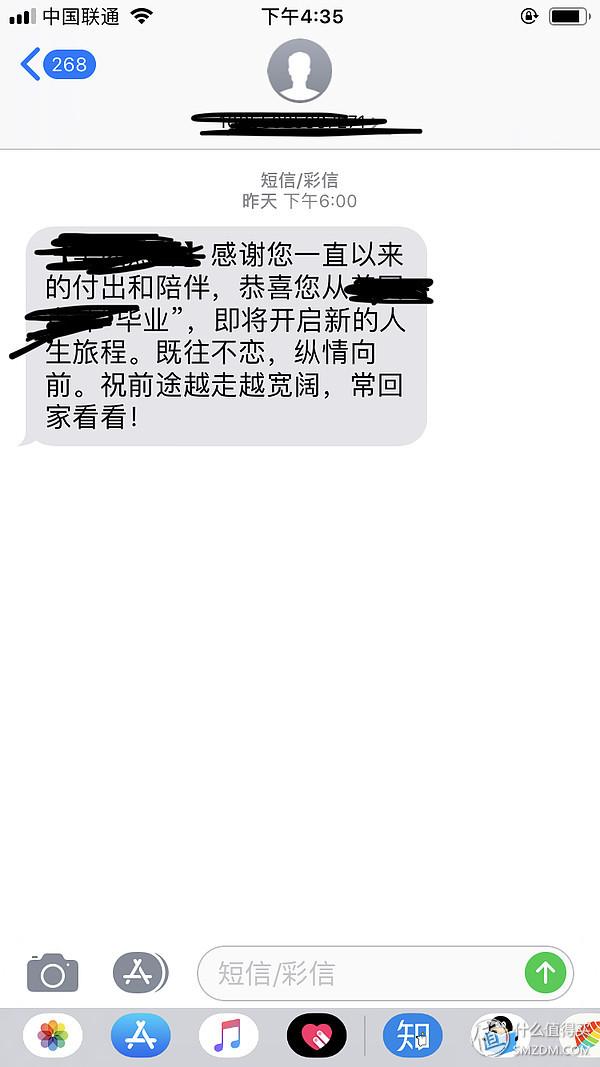Open the contact details from the avatar
The width and height of the screenshot is (600, 1067).
coord(299,71)
